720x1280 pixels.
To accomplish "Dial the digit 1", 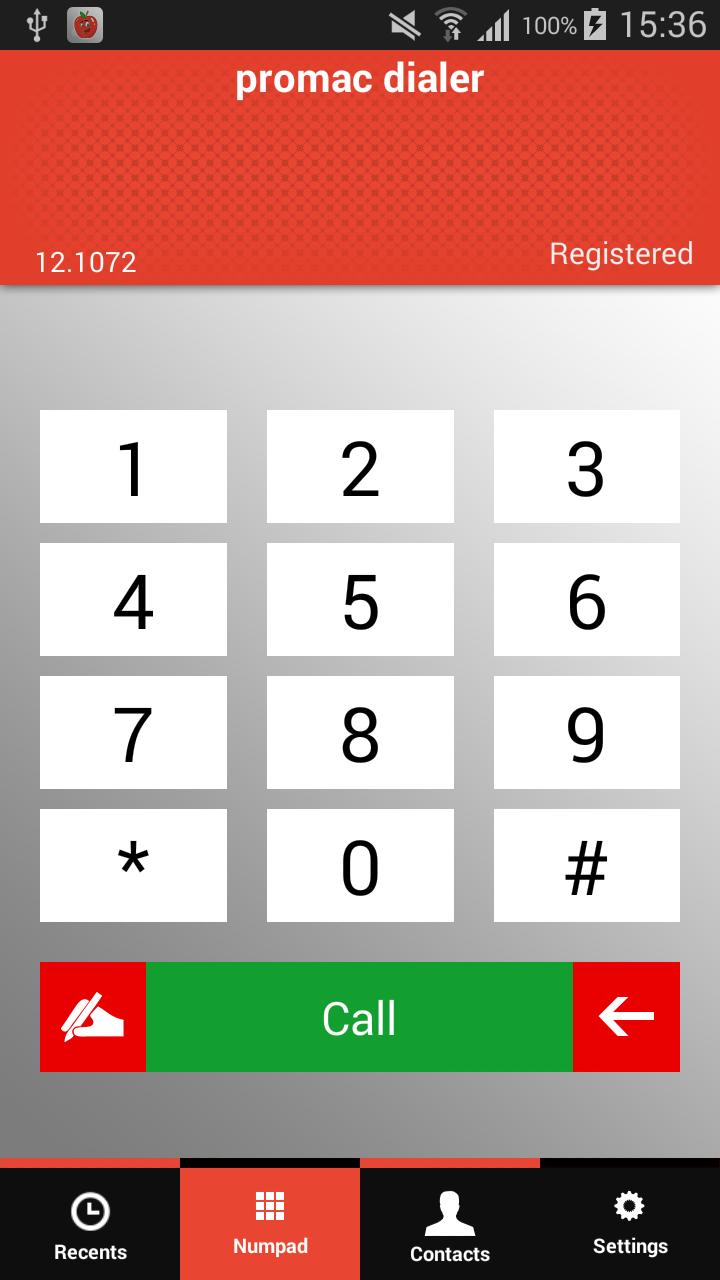I will 133,466.
